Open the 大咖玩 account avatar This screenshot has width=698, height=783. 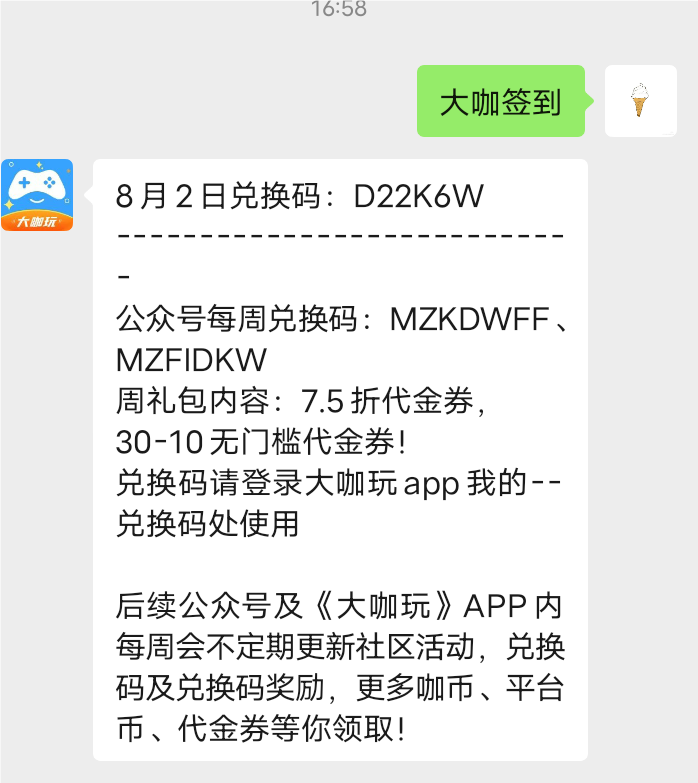[37, 194]
